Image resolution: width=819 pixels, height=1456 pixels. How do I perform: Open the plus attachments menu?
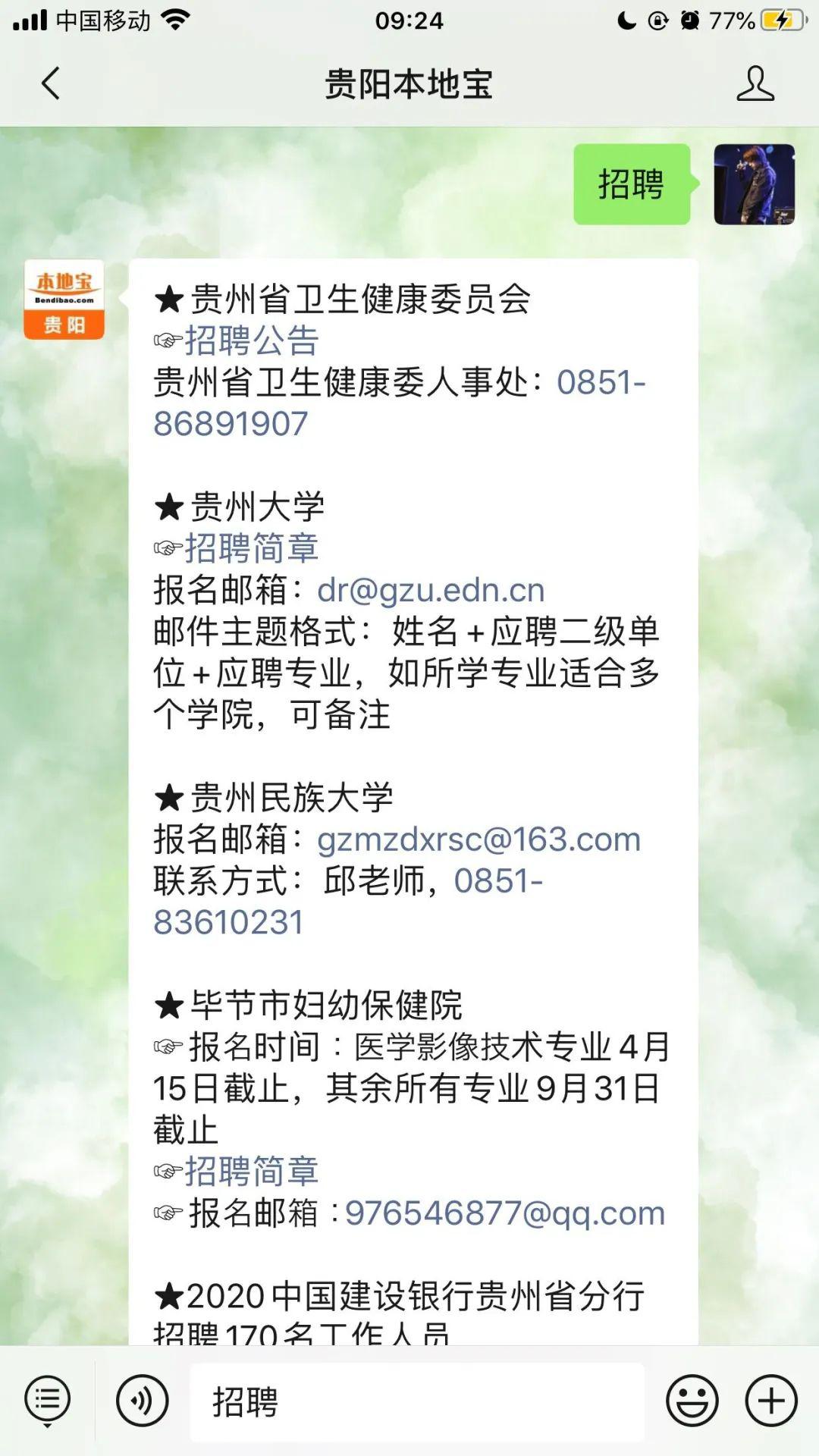click(771, 1401)
